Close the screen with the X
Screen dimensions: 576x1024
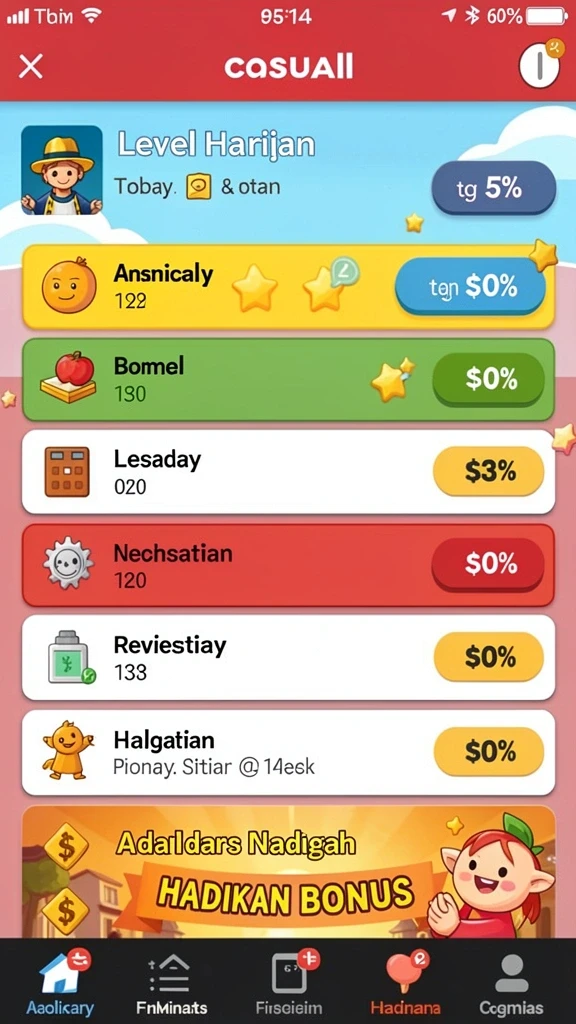pos(31,67)
